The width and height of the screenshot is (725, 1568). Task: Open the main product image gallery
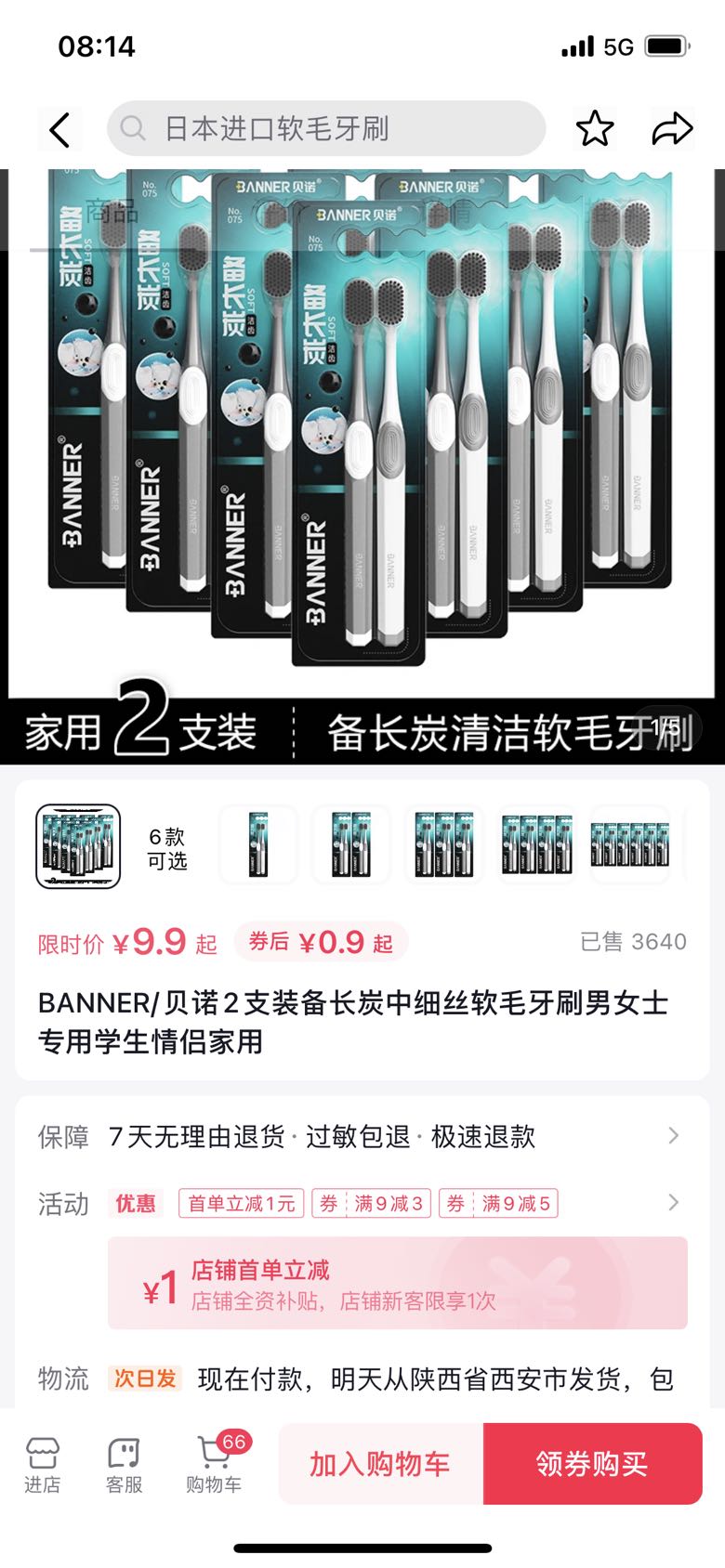pyautogui.click(x=362, y=466)
